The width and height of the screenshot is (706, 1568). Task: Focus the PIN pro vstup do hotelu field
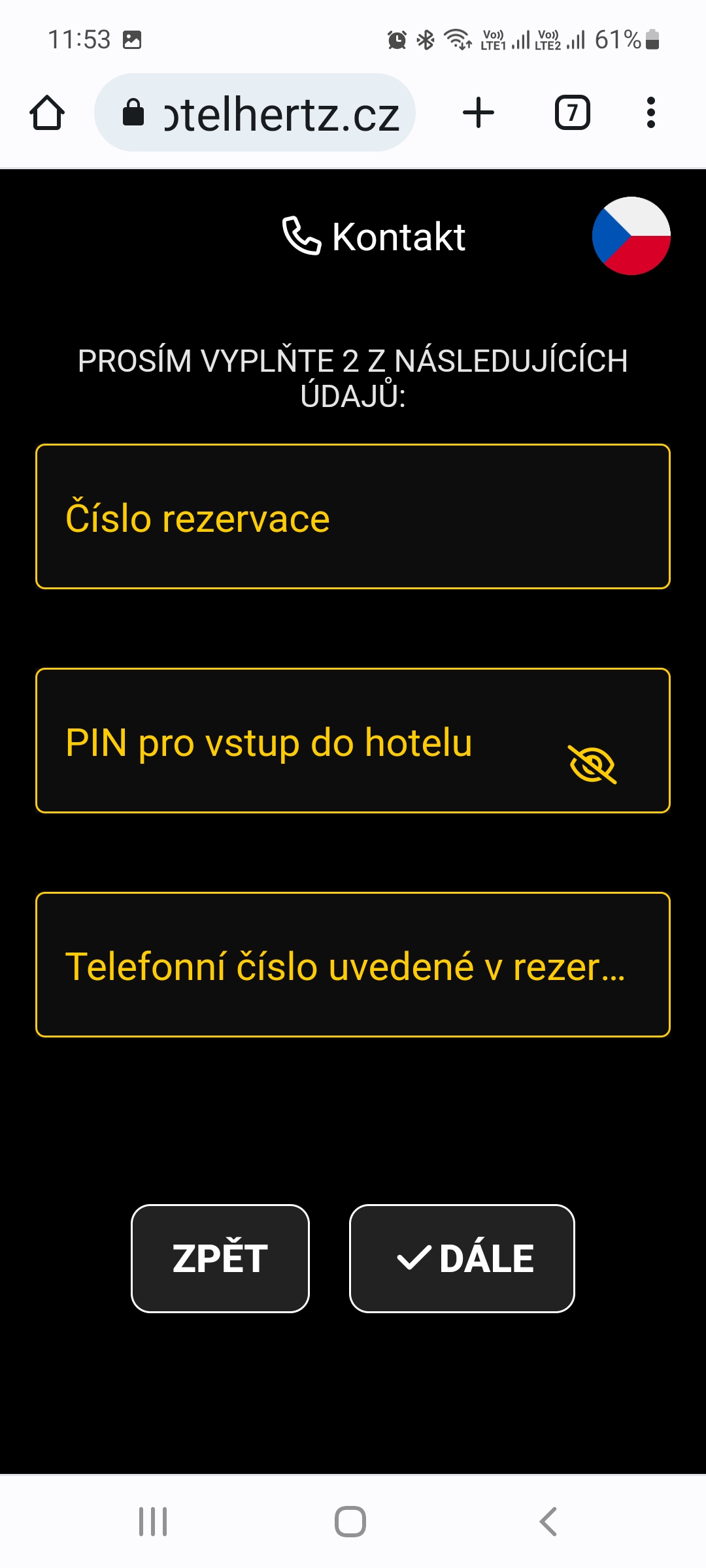[353, 741]
